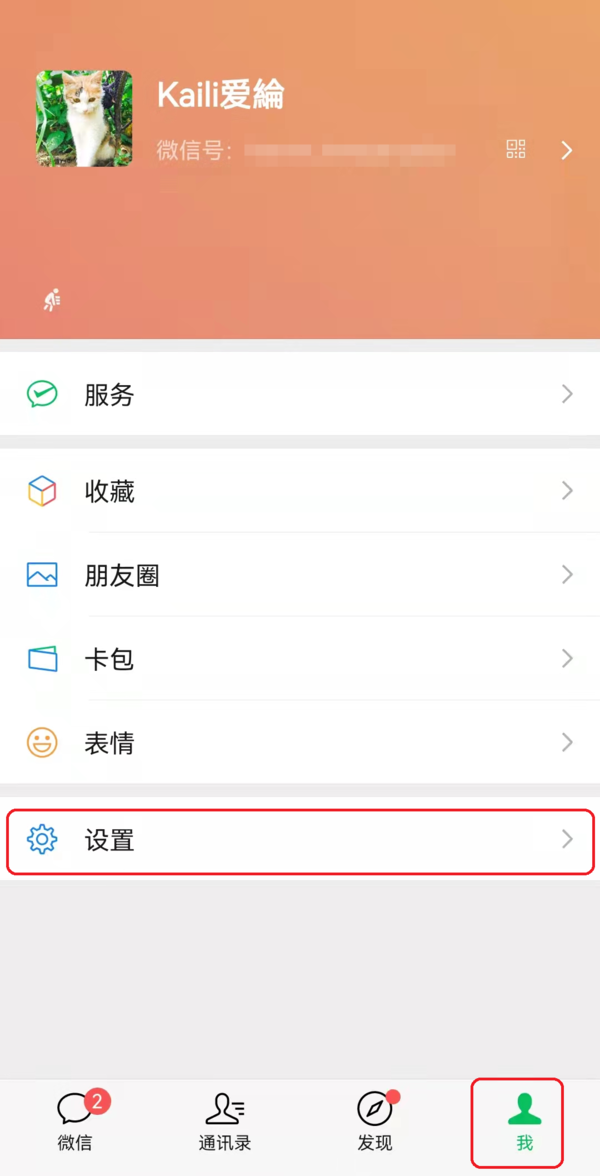Open 朋友圈 moments
The image size is (600, 1176).
pos(300,575)
